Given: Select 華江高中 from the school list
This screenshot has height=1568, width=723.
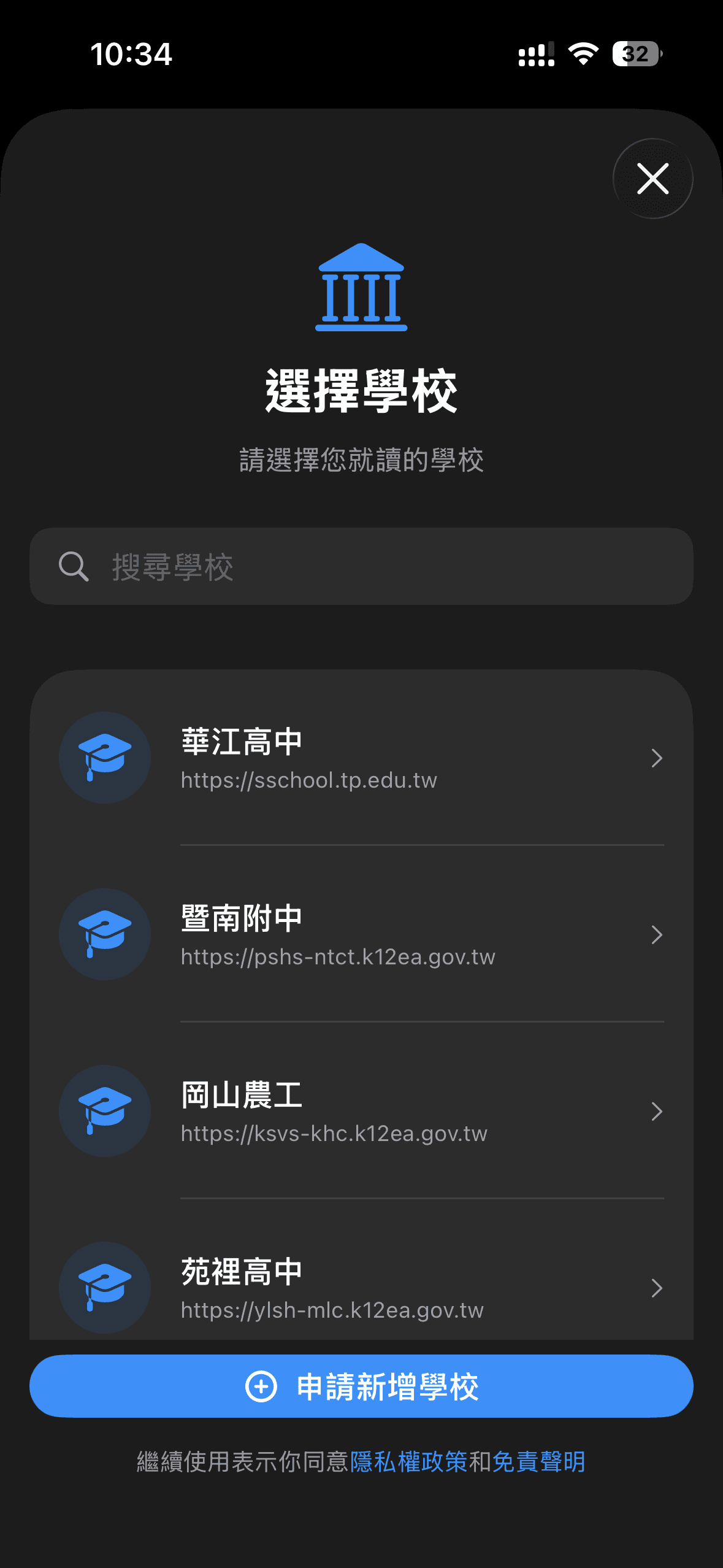Looking at the screenshot, I should pos(361,758).
